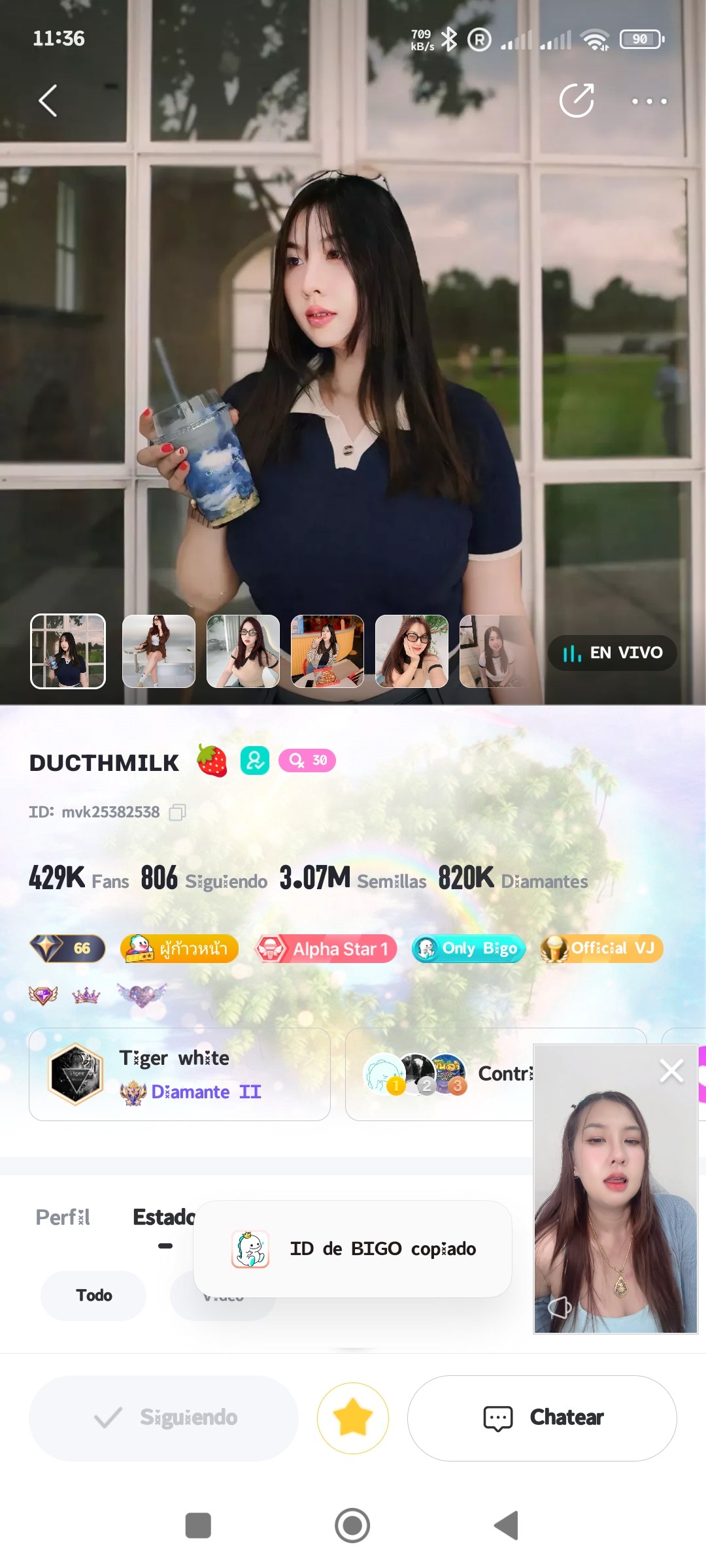Select the Todo filter chip
Viewport: 706px width, 1568px height.
tap(93, 1295)
